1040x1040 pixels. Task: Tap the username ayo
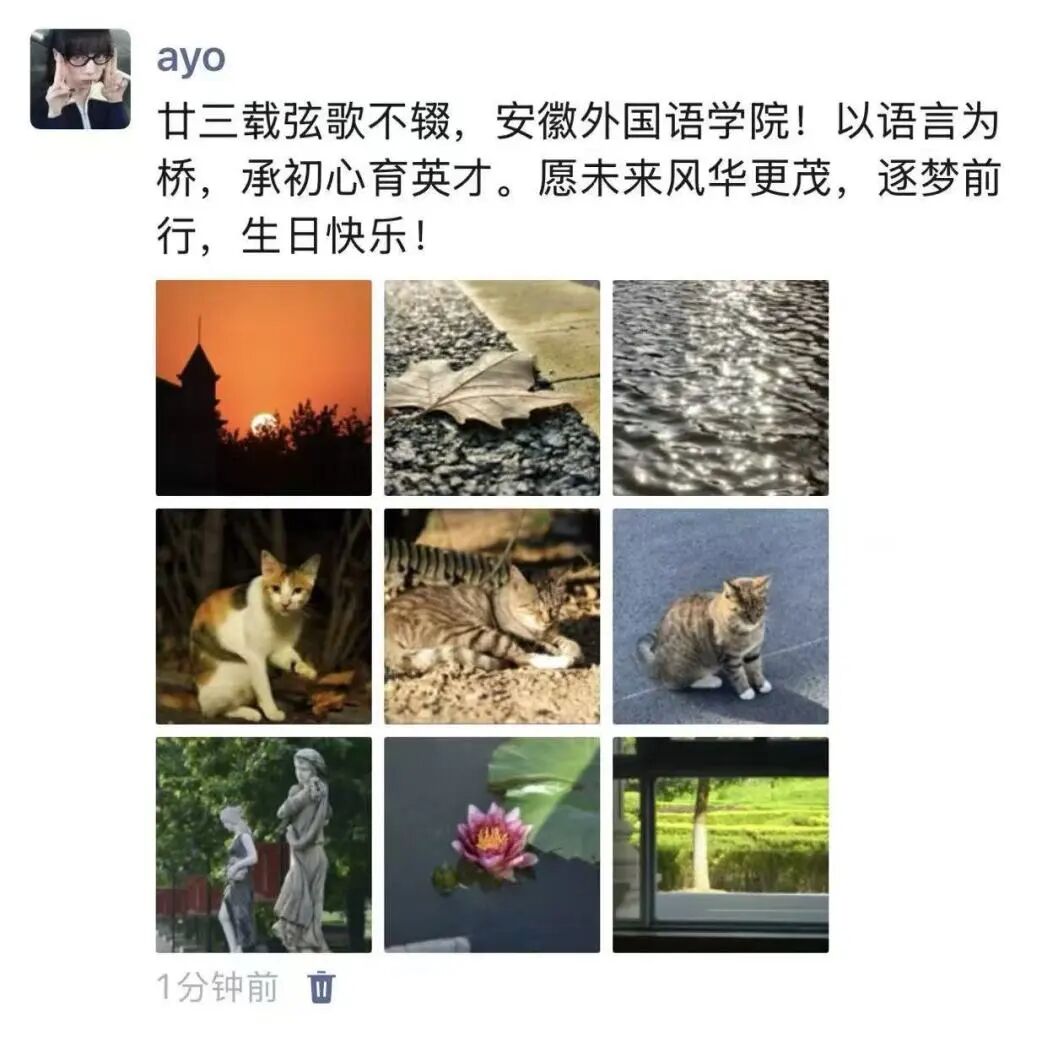tap(191, 57)
